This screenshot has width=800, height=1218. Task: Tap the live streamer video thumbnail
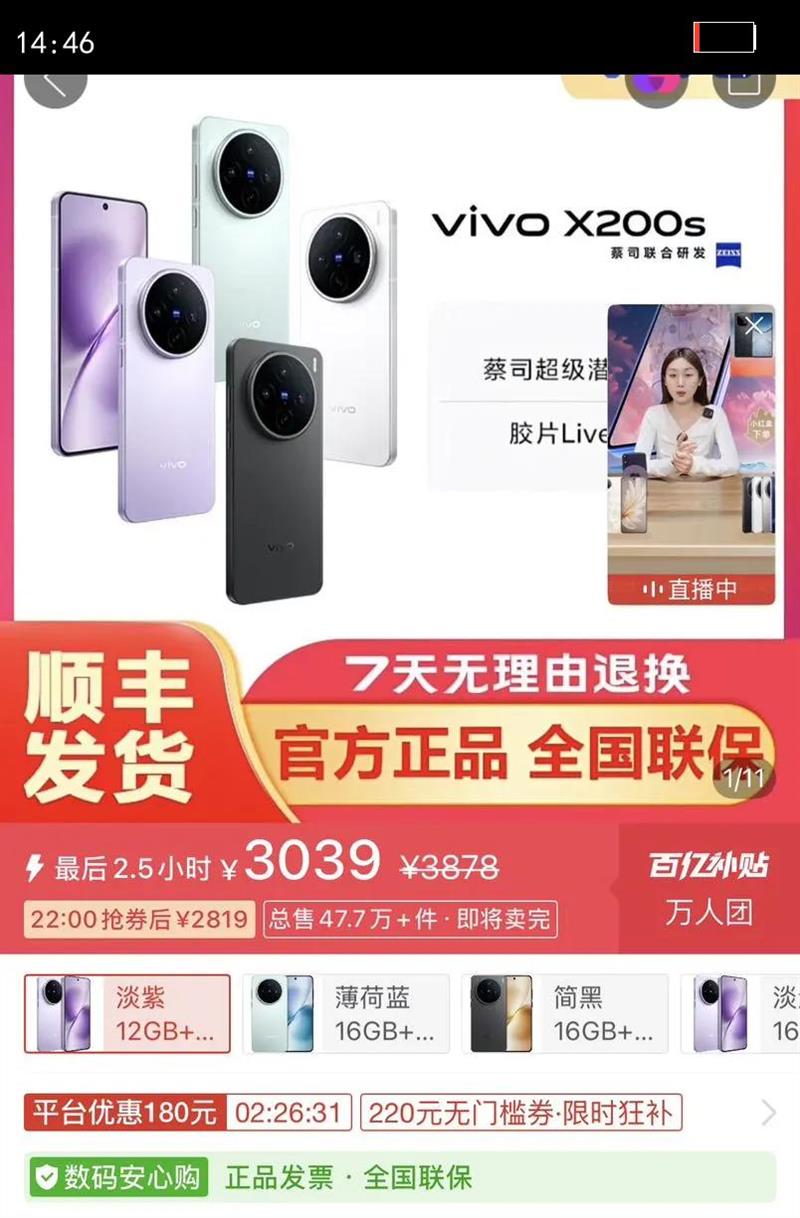(690, 440)
